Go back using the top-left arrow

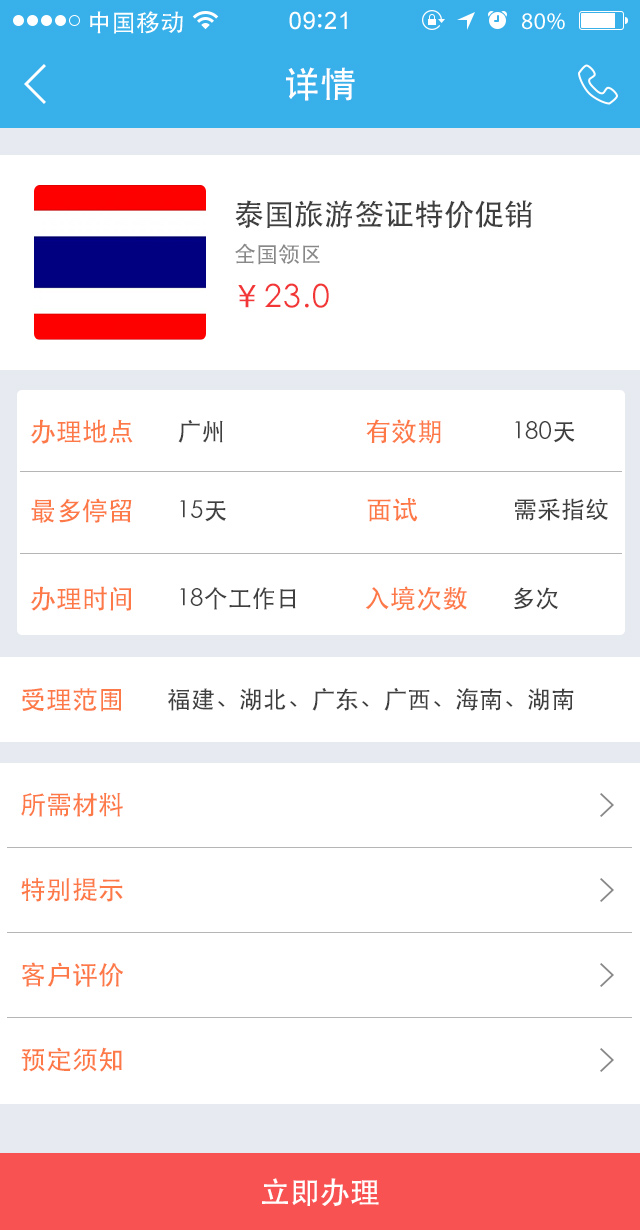[35, 84]
